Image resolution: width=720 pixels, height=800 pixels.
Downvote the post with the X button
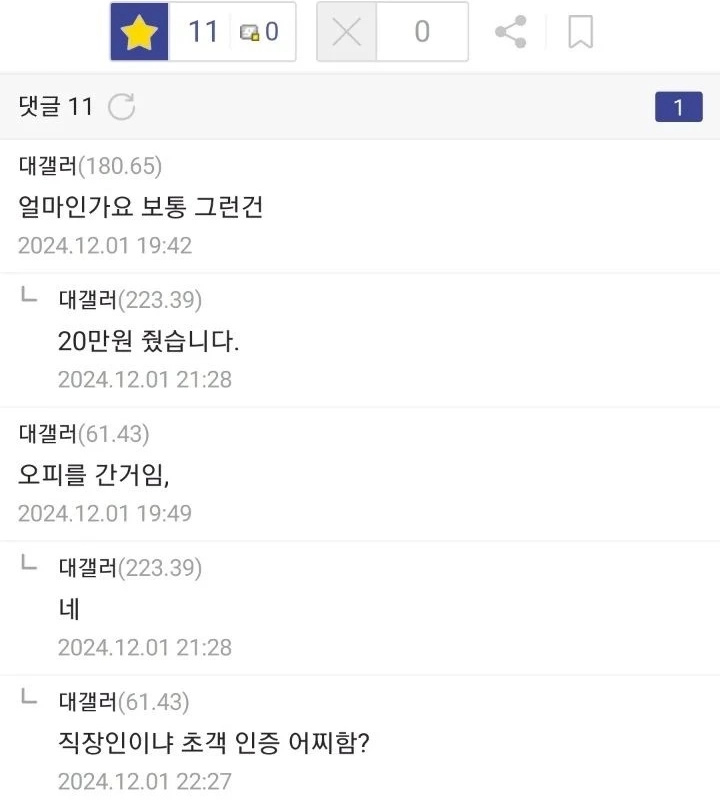tap(346, 32)
